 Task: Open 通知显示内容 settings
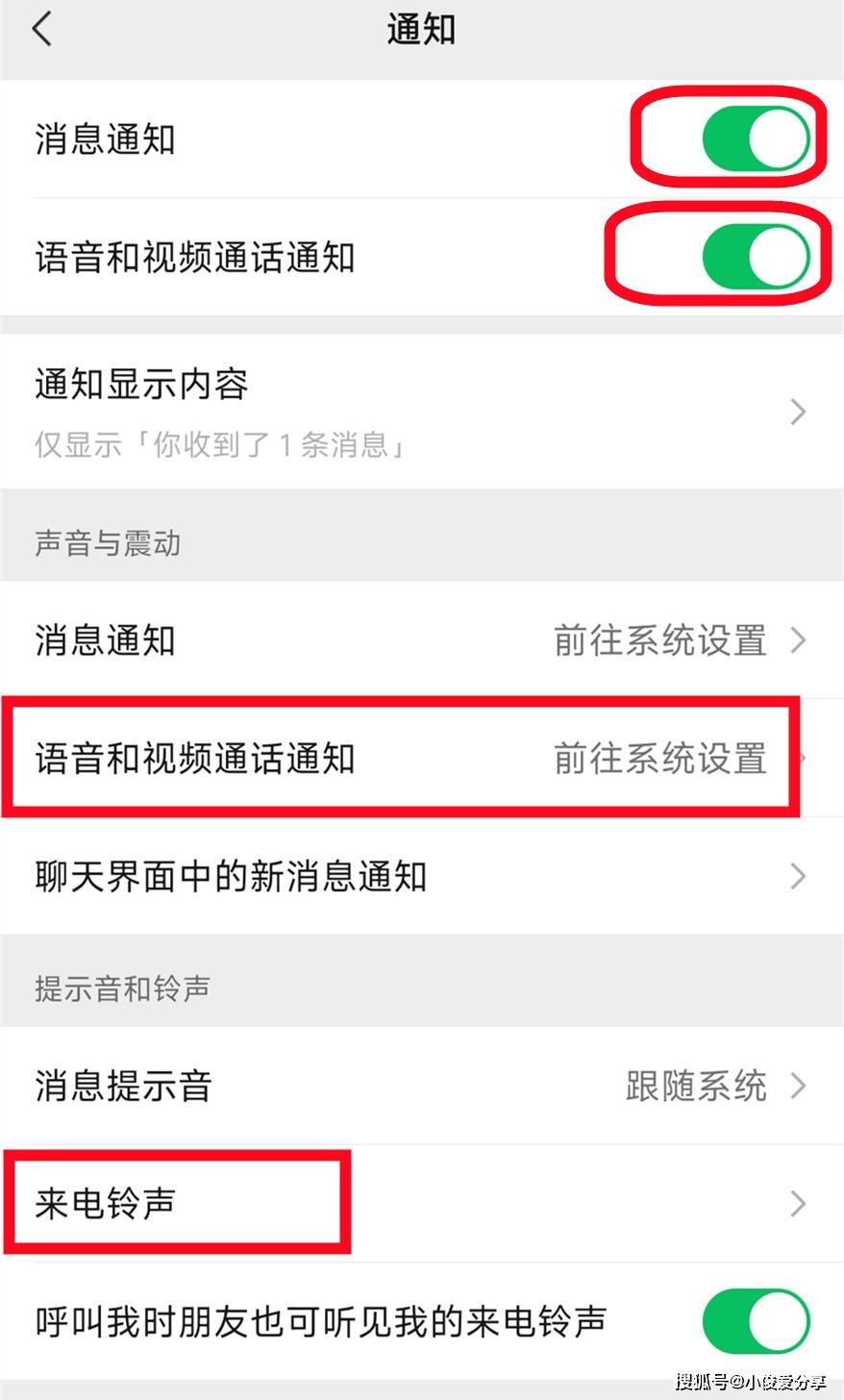421,412
